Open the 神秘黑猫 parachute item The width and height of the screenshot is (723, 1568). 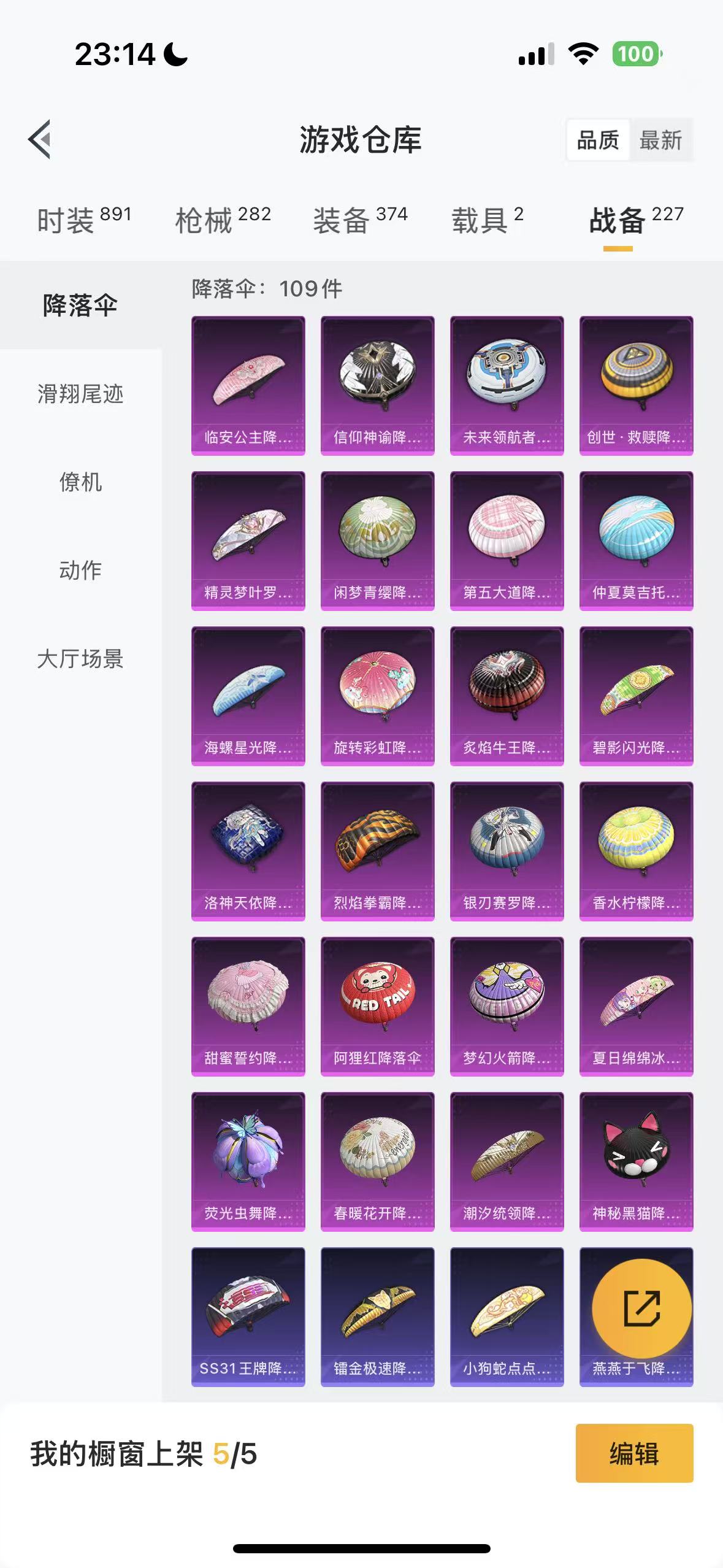637,1161
